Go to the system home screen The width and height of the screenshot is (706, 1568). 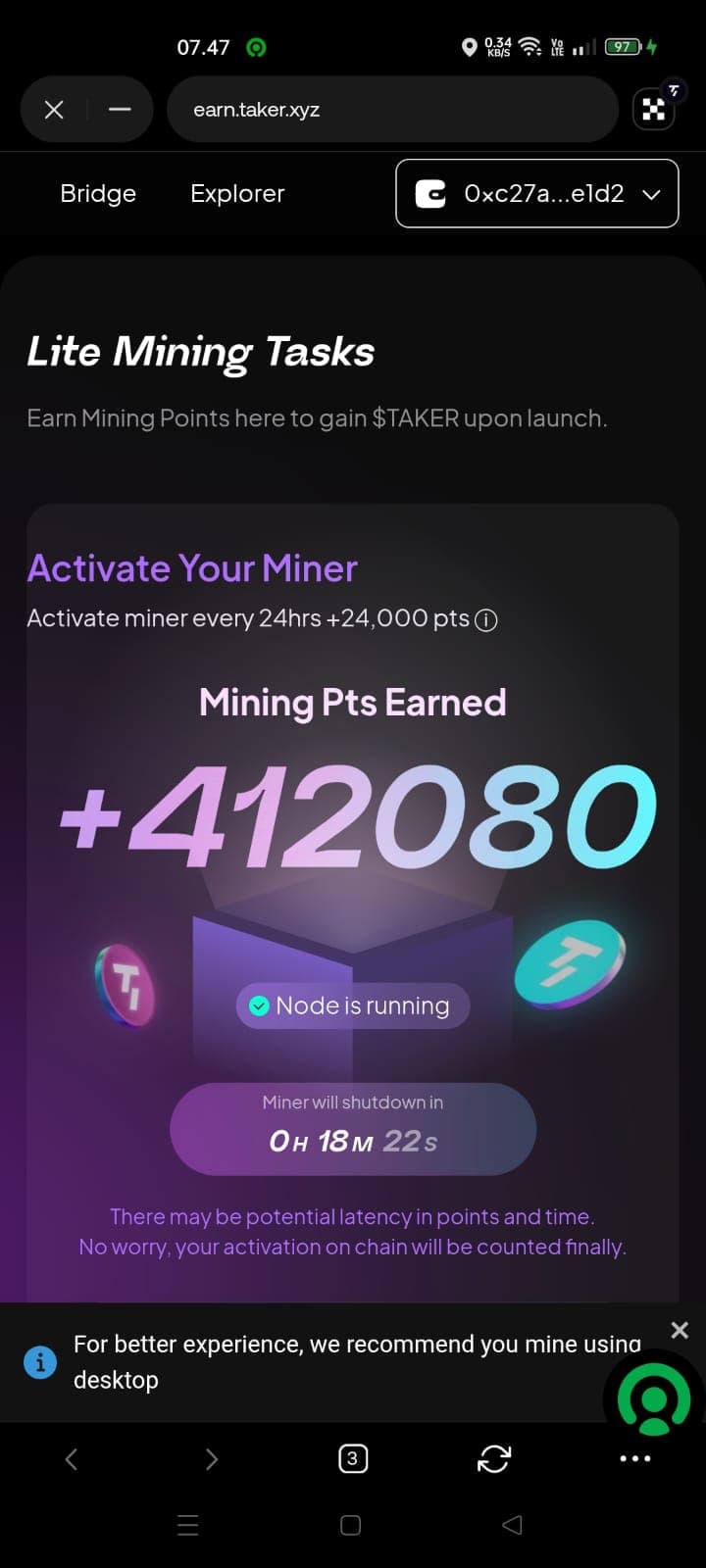pyautogui.click(x=351, y=1526)
